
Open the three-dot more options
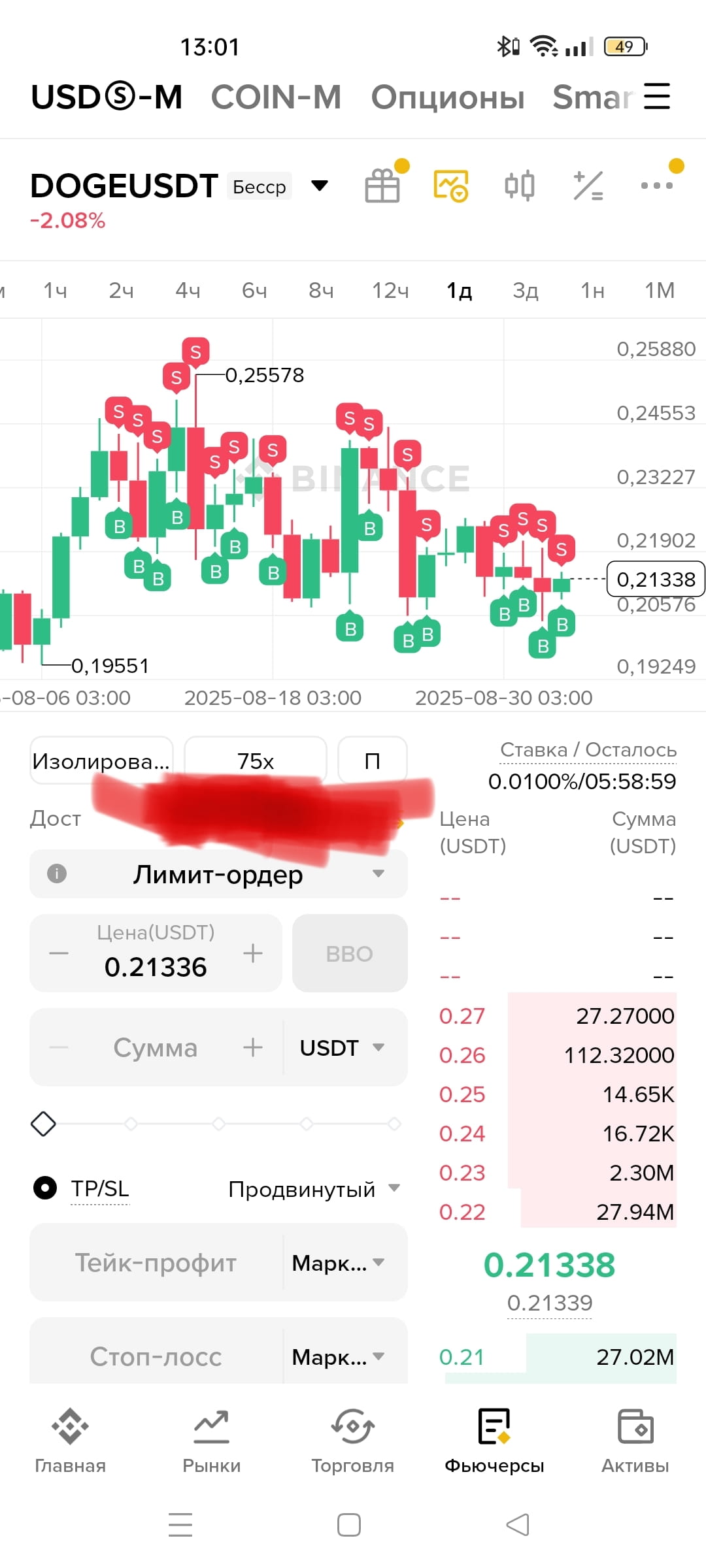pos(657,186)
